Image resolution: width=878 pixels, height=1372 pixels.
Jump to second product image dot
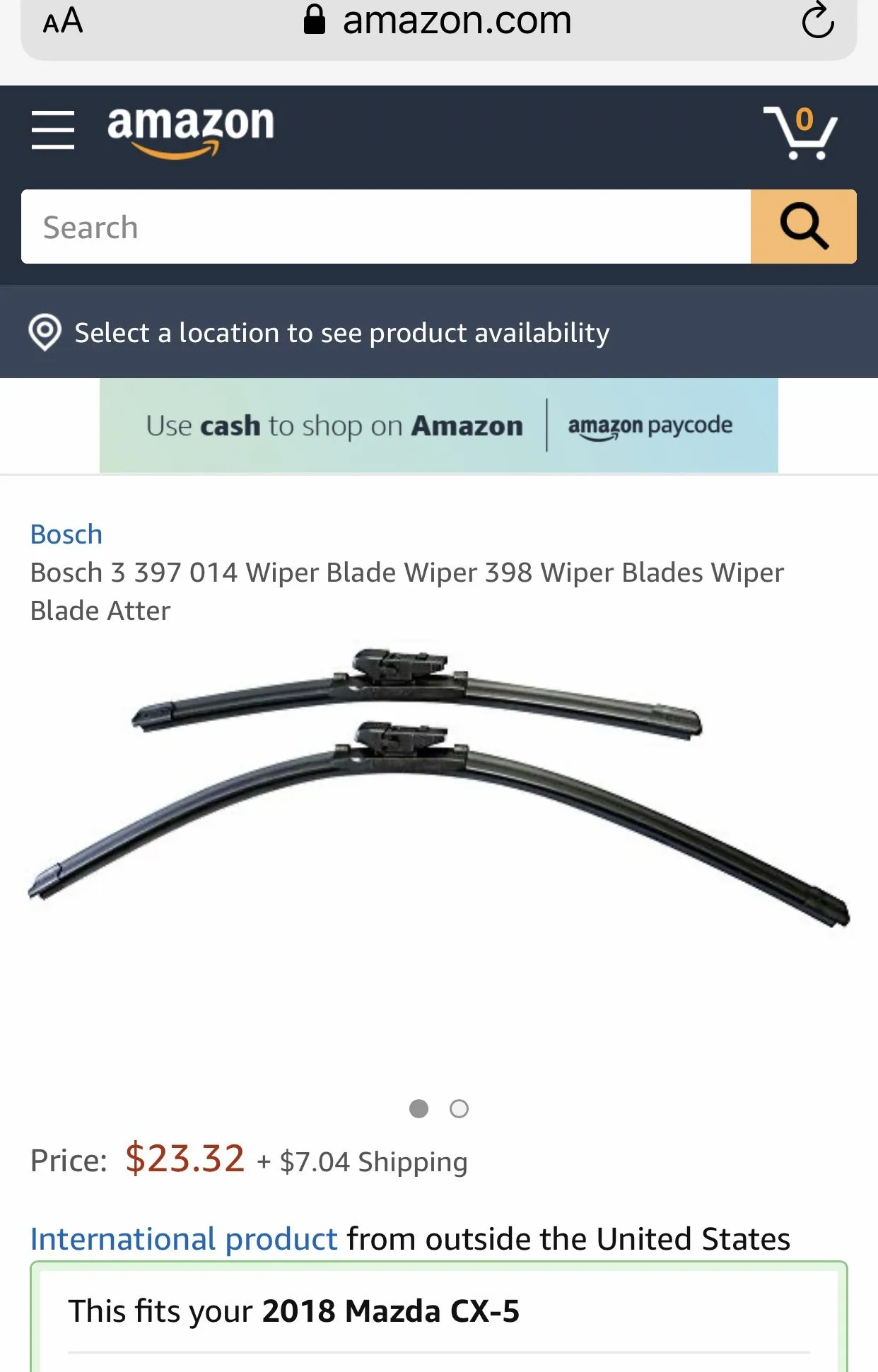point(459,1108)
